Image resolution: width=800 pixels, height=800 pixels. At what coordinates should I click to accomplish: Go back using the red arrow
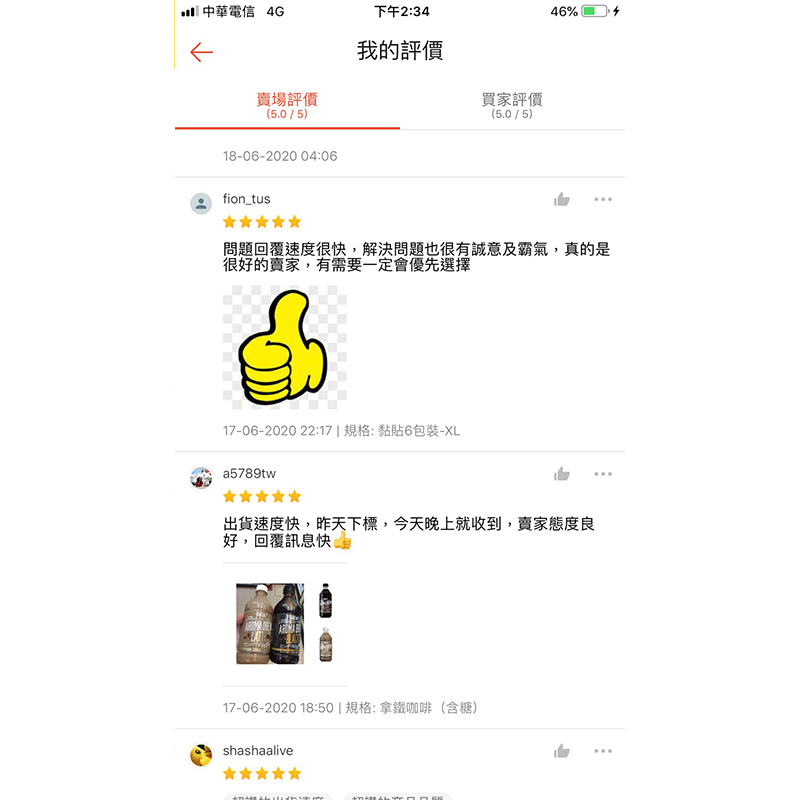[201, 52]
